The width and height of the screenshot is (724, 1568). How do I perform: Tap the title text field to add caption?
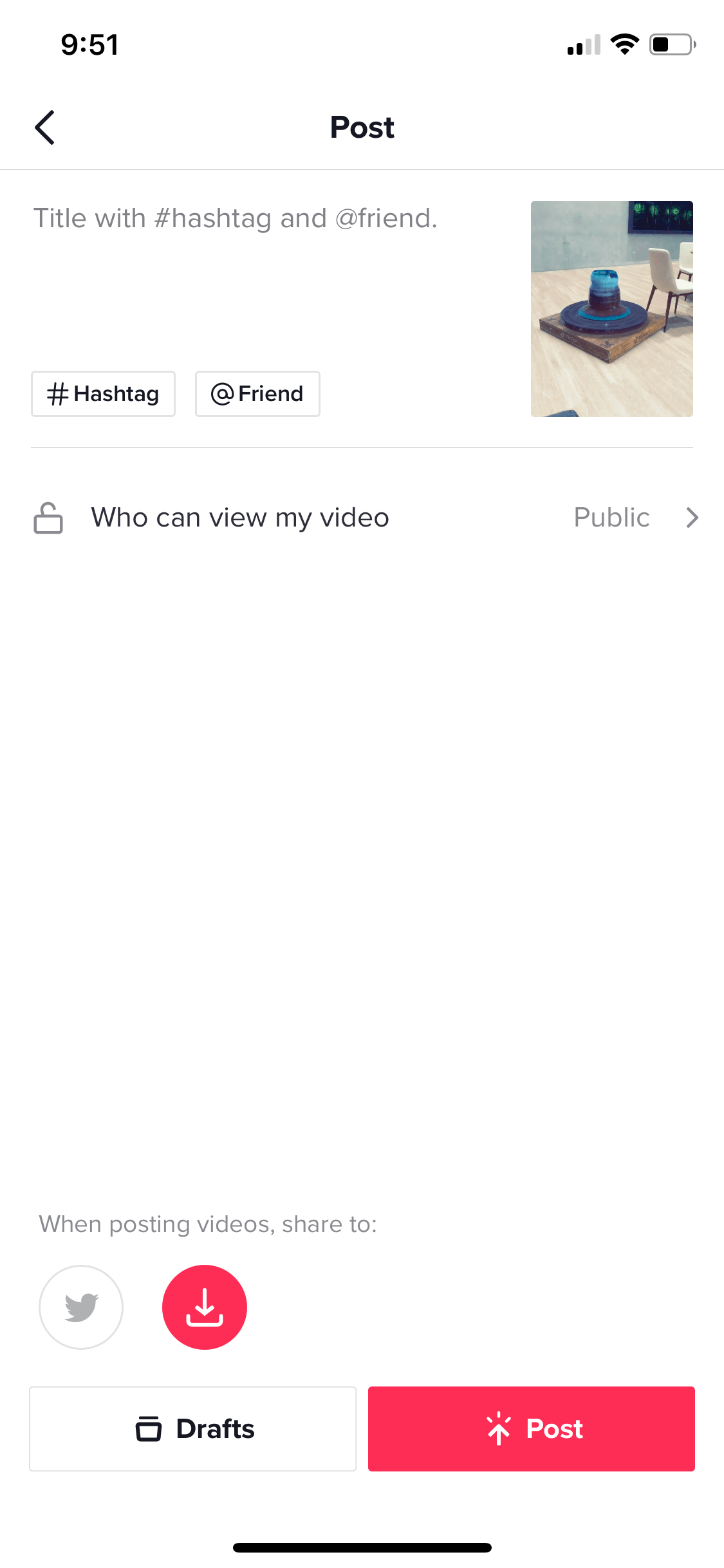[x=270, y=270]
